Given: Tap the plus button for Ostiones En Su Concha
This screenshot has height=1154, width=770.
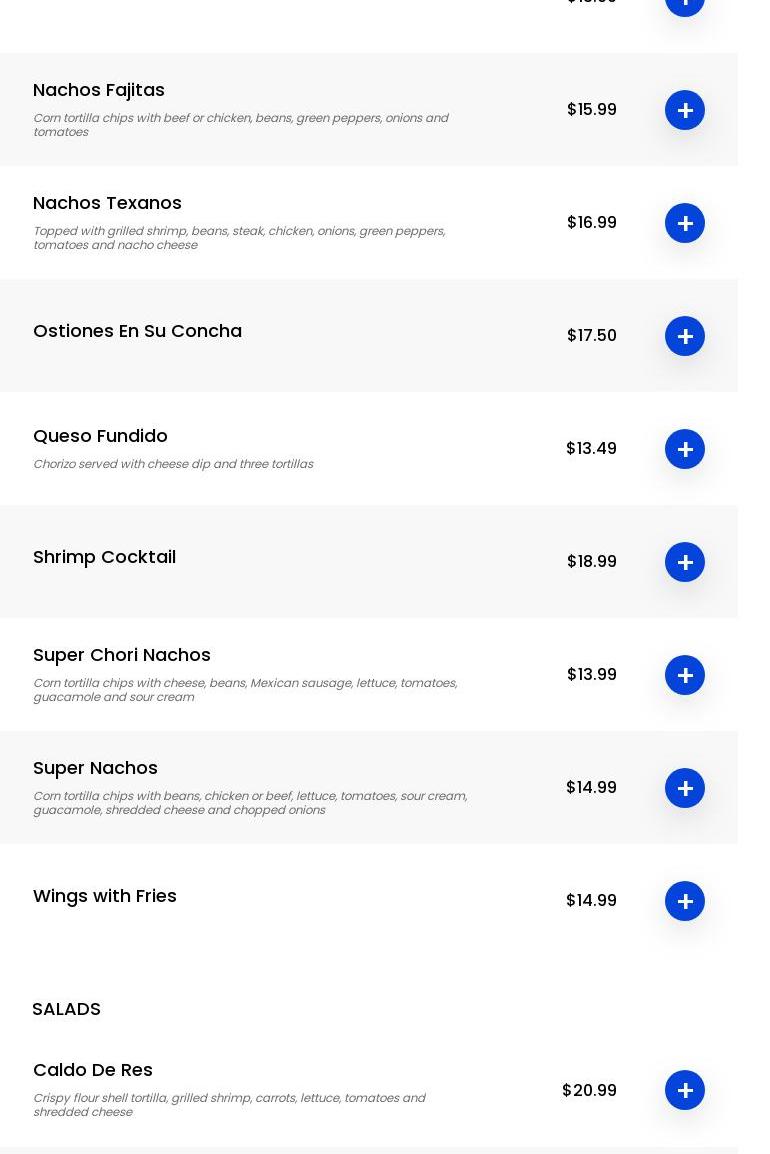Looking at the screenshot, I should tap(685, 336).
